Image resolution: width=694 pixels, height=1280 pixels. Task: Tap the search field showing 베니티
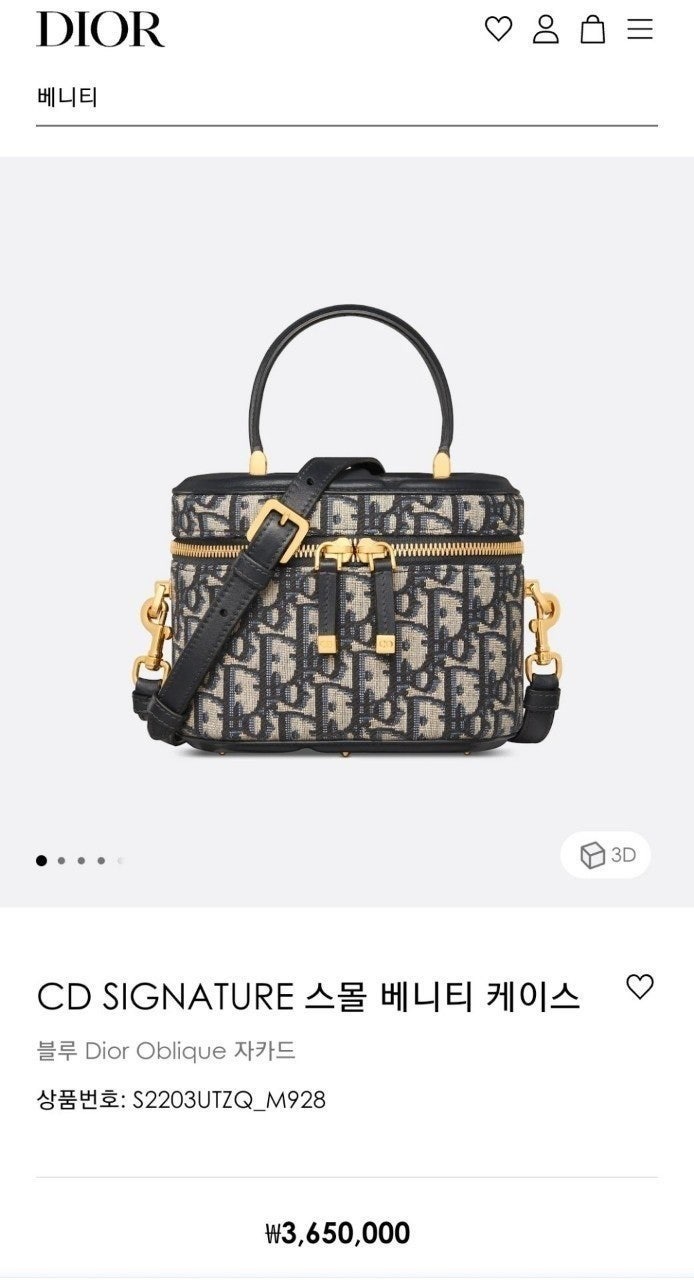(346, 98)
